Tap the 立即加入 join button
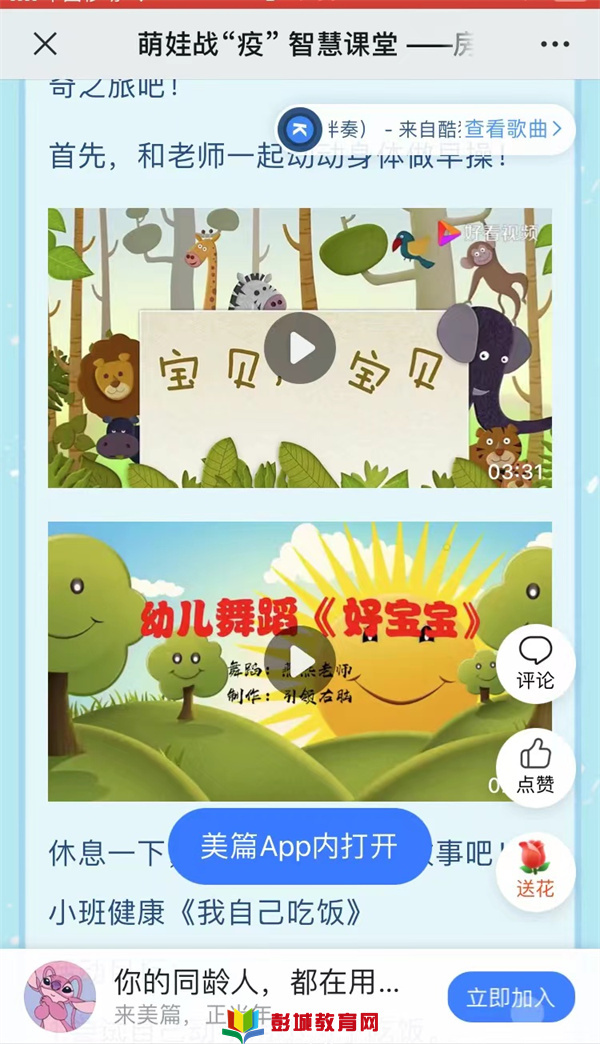 (510, 997)
